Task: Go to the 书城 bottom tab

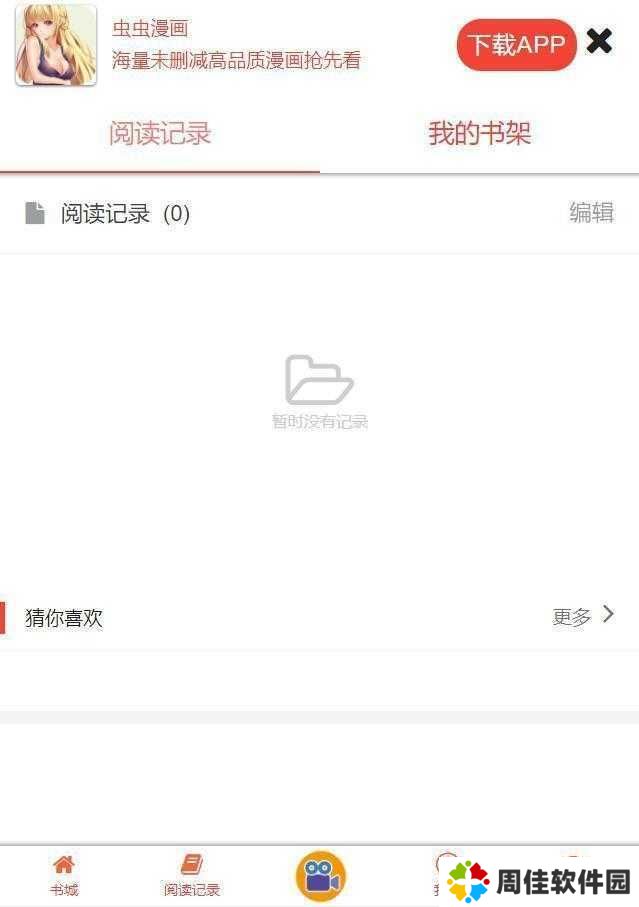Action: [x=64, y=875]
